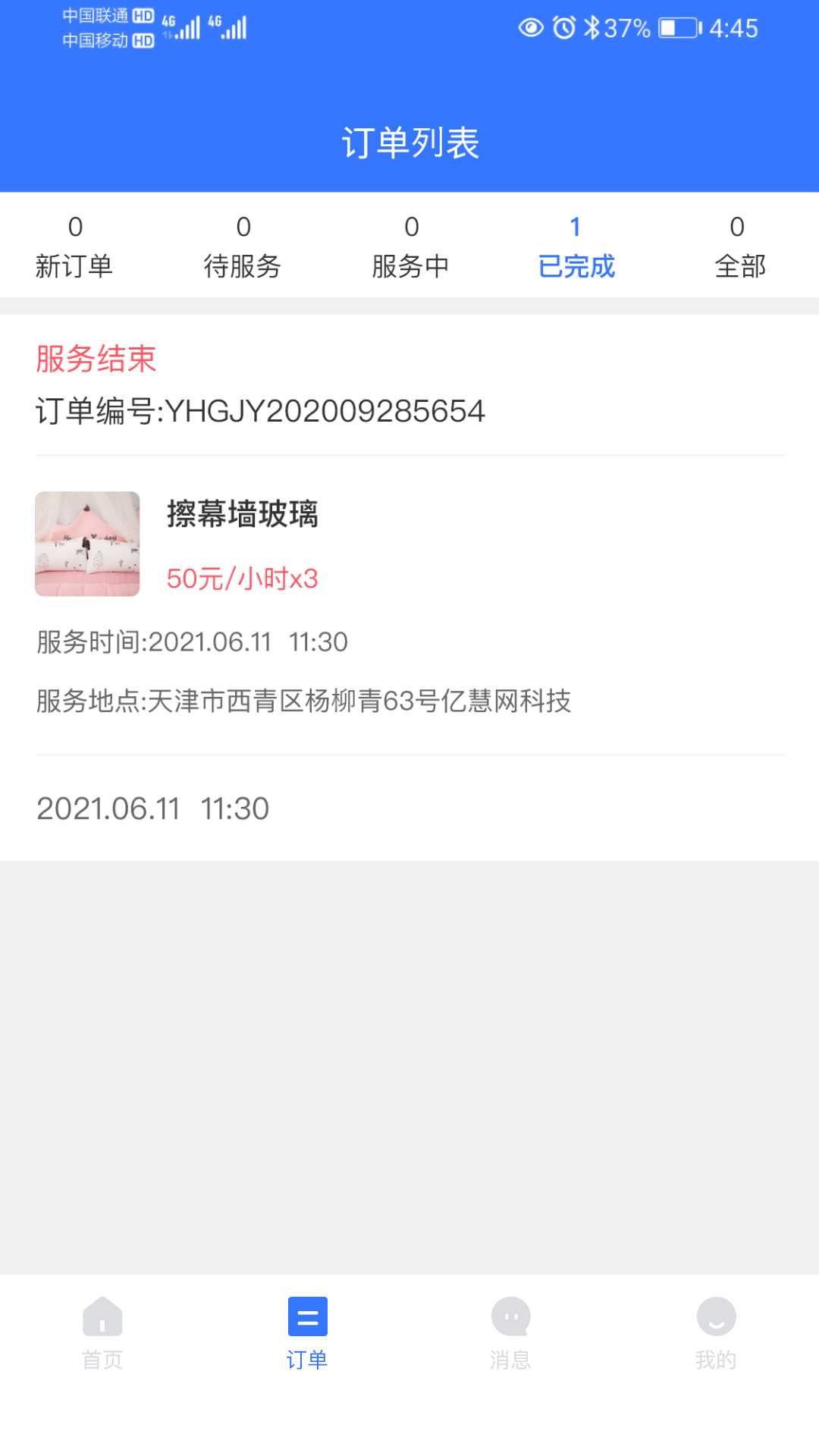
Task: Select the 待服务 tab
Action: click(243, 247)
